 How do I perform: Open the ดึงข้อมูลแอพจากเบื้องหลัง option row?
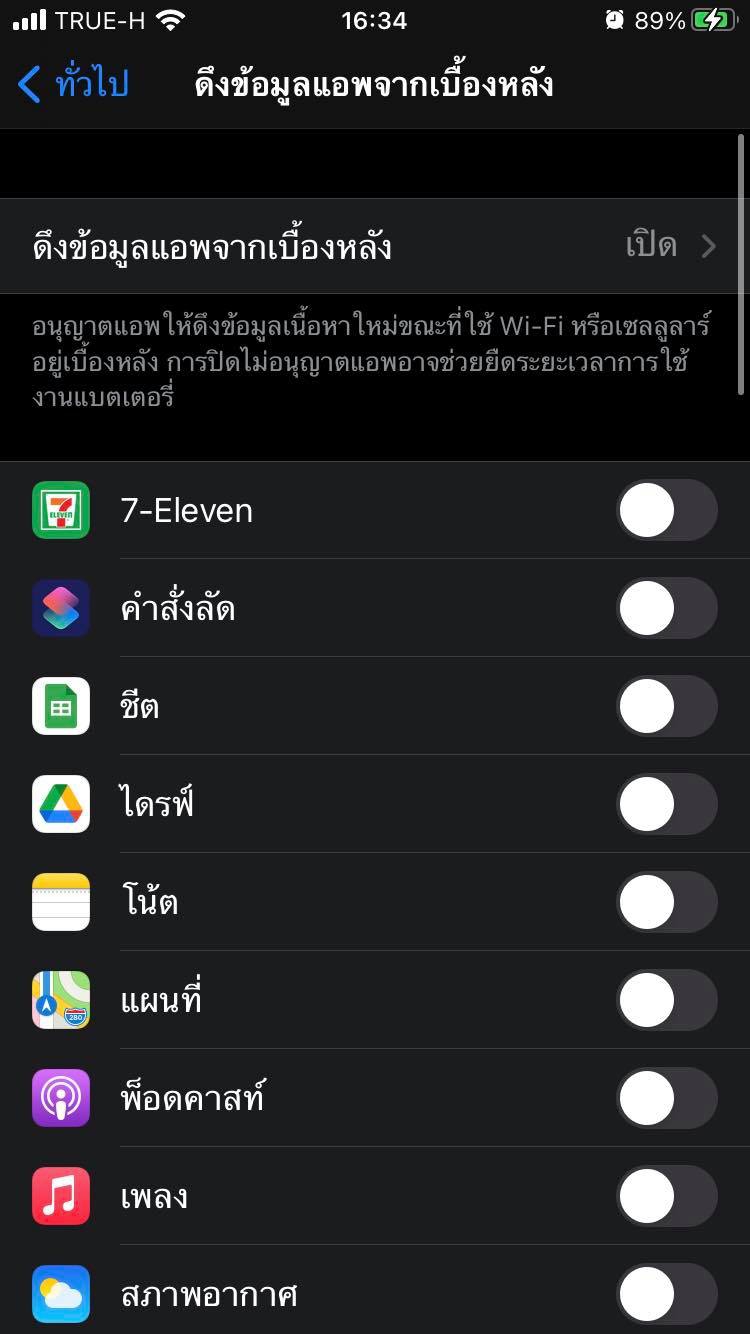(375, 246)
